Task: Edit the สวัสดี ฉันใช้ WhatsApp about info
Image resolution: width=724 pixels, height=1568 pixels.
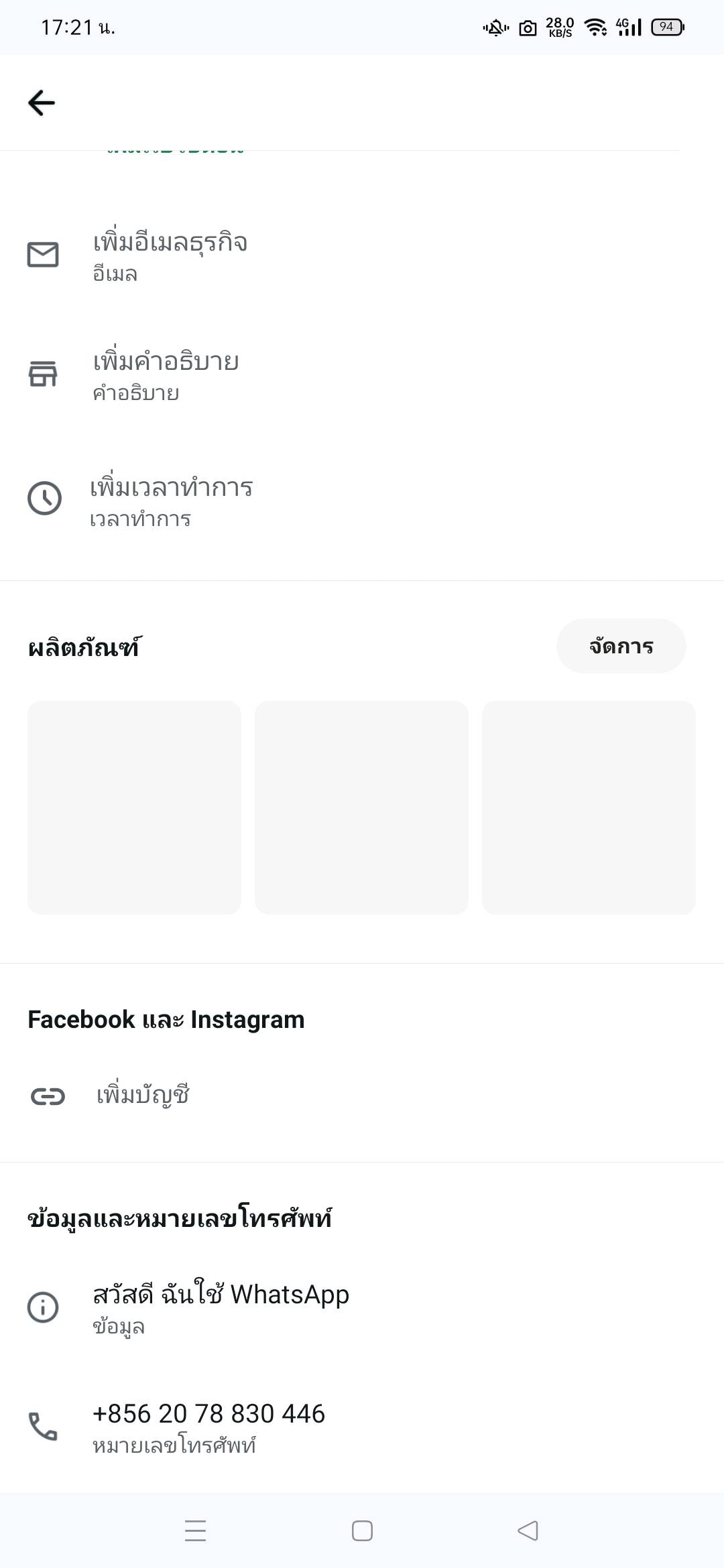Action: pos(362,1308)
